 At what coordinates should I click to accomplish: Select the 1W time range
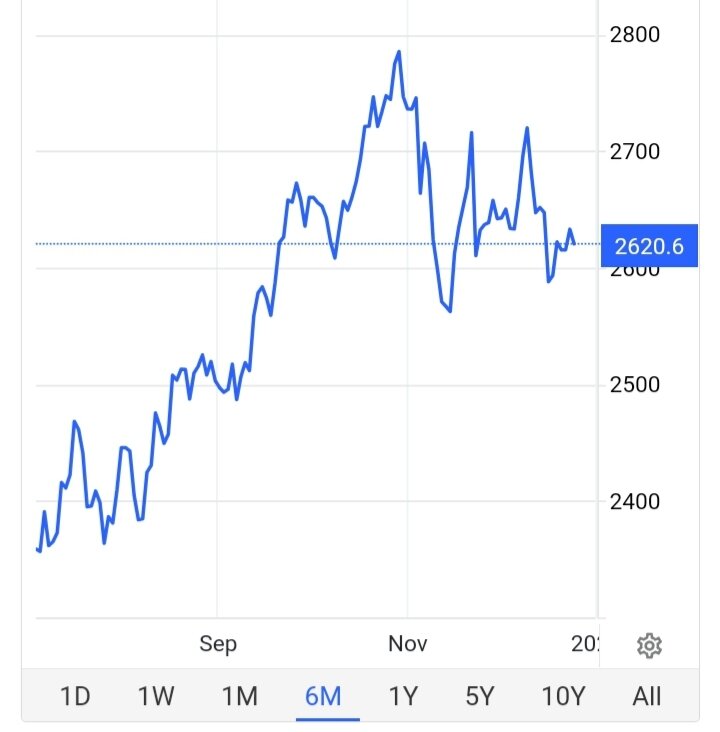point(156,696)
